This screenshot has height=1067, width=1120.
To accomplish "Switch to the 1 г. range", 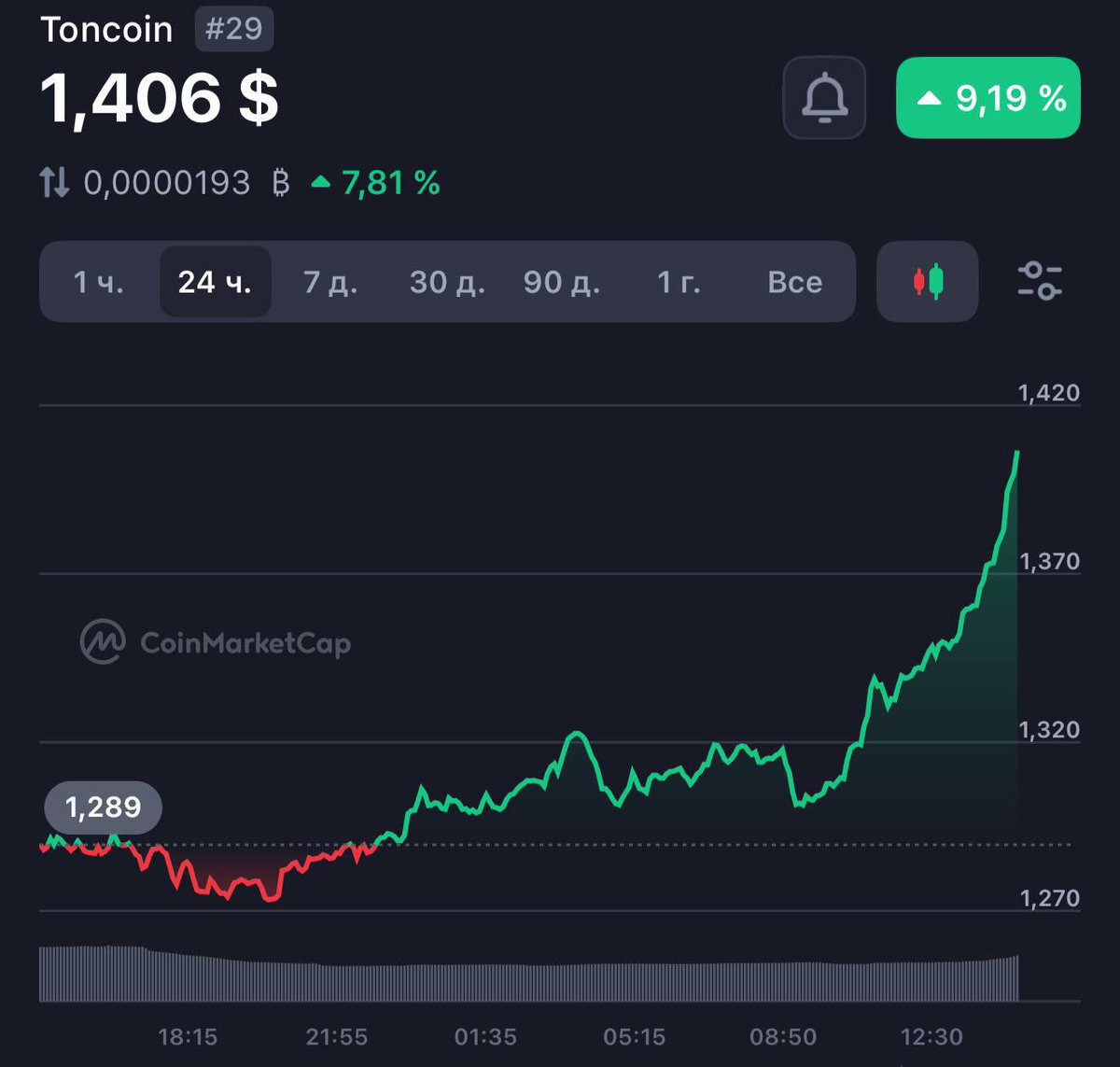I will pos(679,282).
